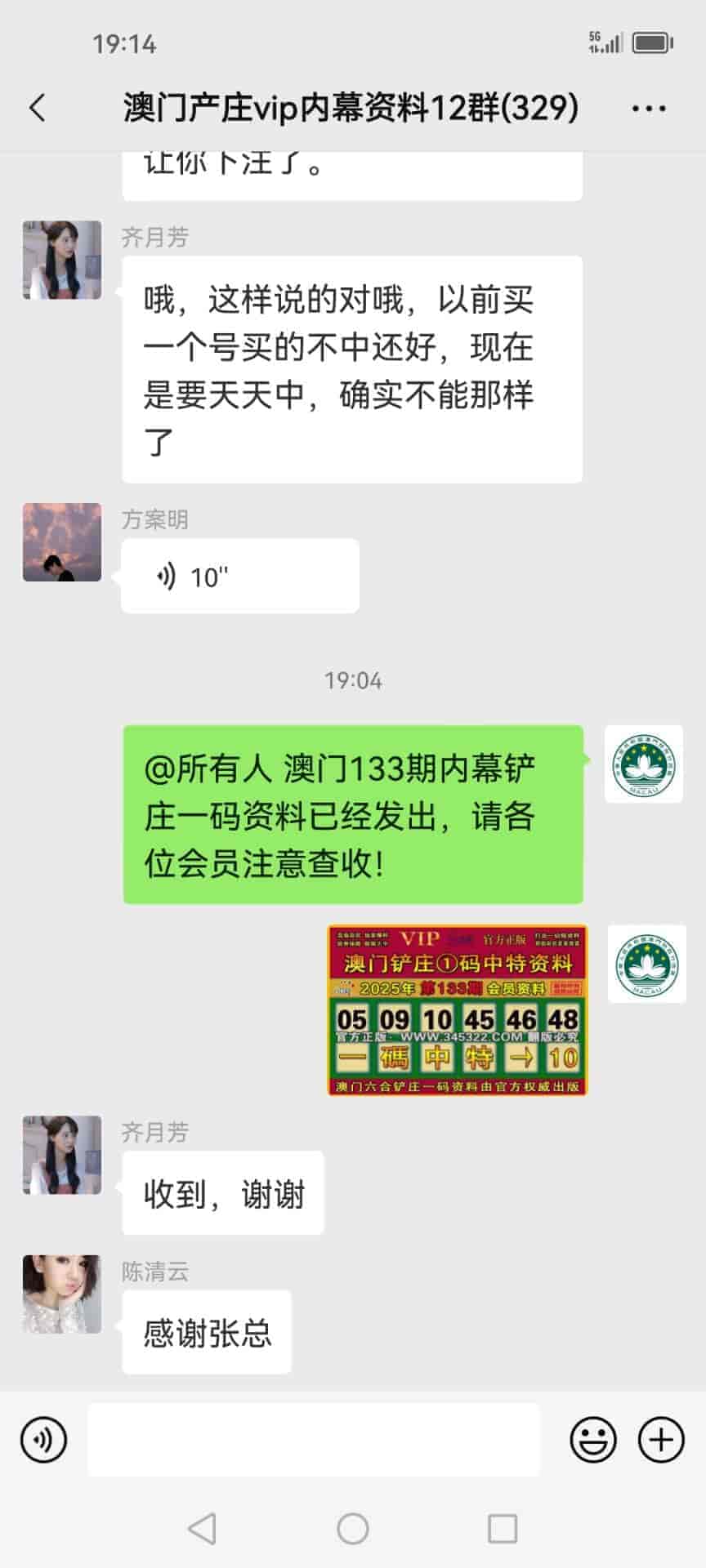The width and height of the screenshot is (706, 1568).
Task: Open the 澳门铲庄一码中特资料 image message
Action: click(x=457, y=1009)
